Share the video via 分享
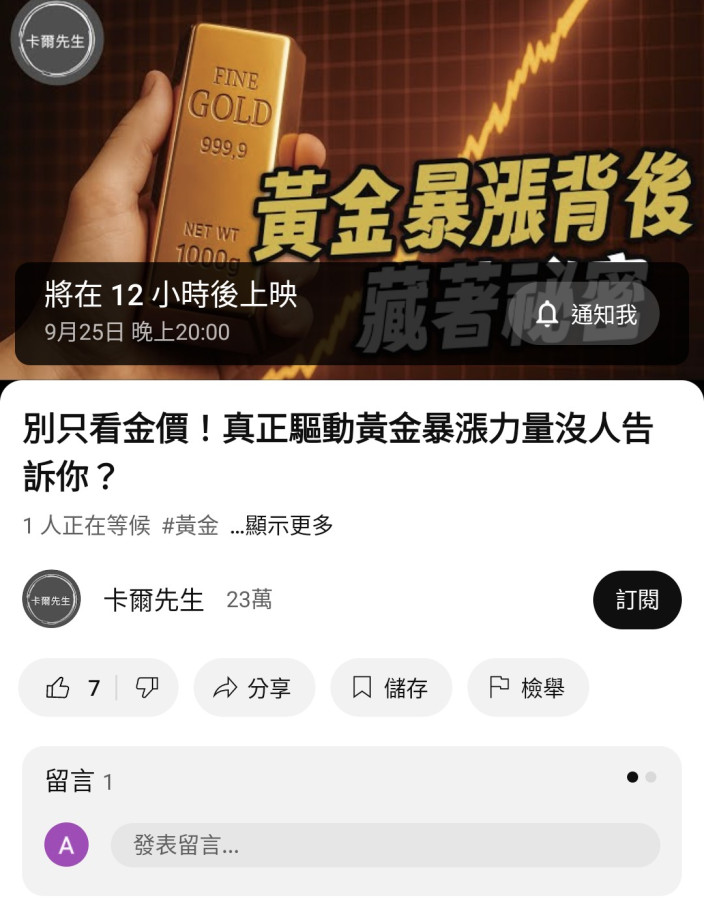The image size is (704, 900). tap(254, 688)
